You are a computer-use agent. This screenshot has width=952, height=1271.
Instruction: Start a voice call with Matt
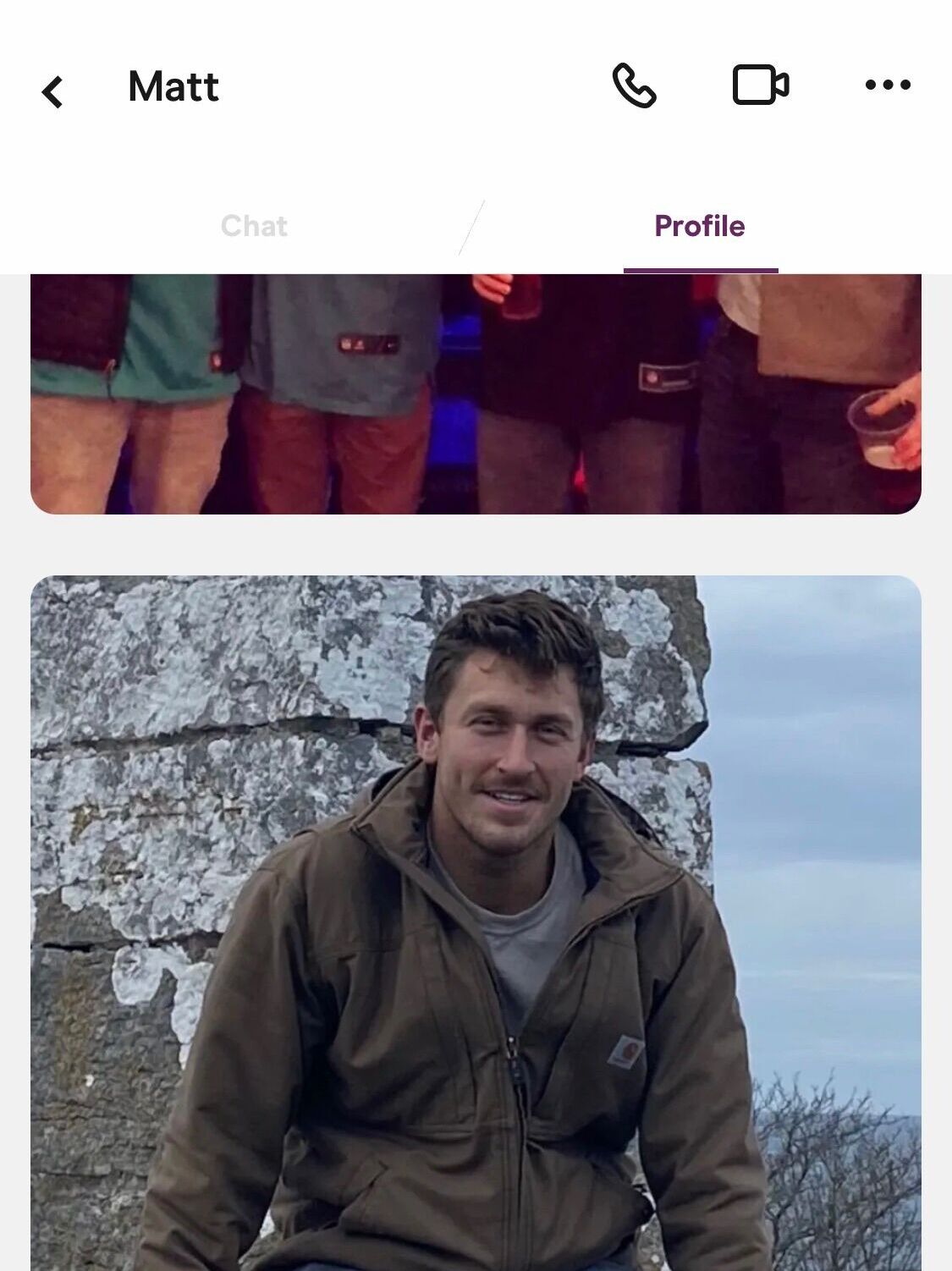pos(634,85)
